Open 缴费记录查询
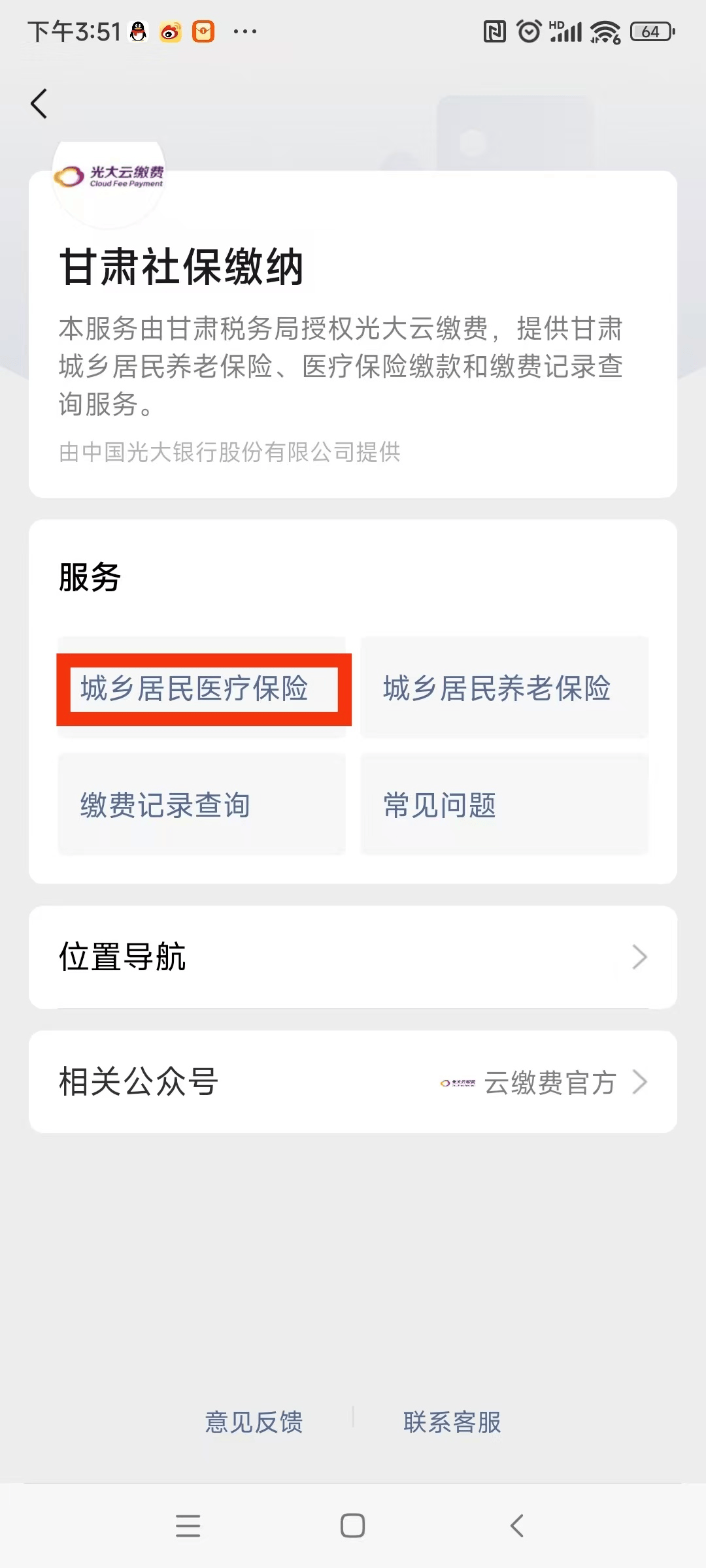 pos(201,805)
